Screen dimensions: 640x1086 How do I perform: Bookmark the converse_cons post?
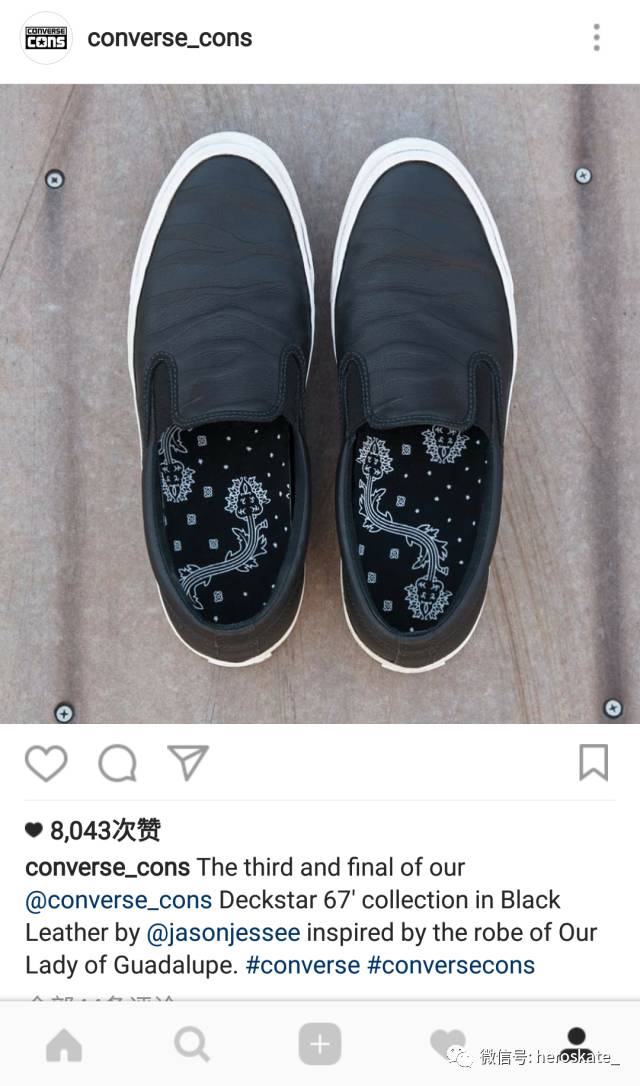[593, 762]
